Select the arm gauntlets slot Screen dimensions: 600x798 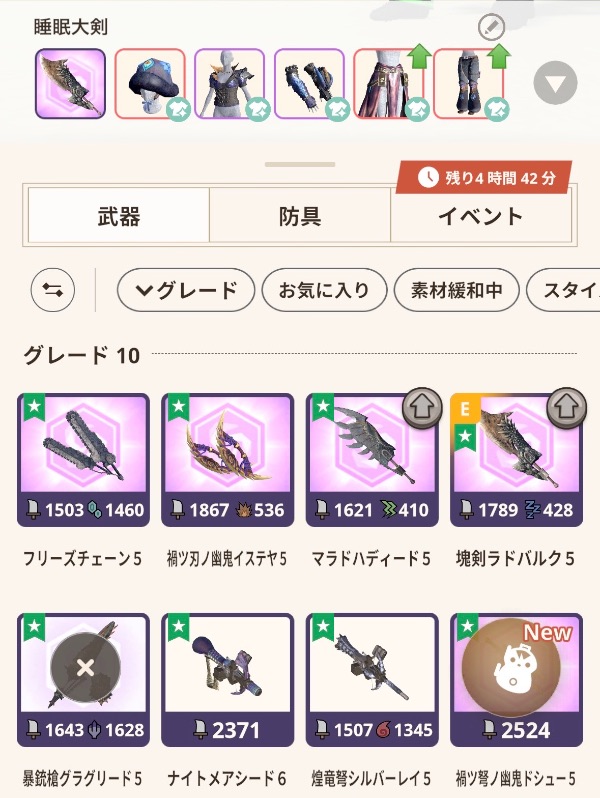point(310,84)
